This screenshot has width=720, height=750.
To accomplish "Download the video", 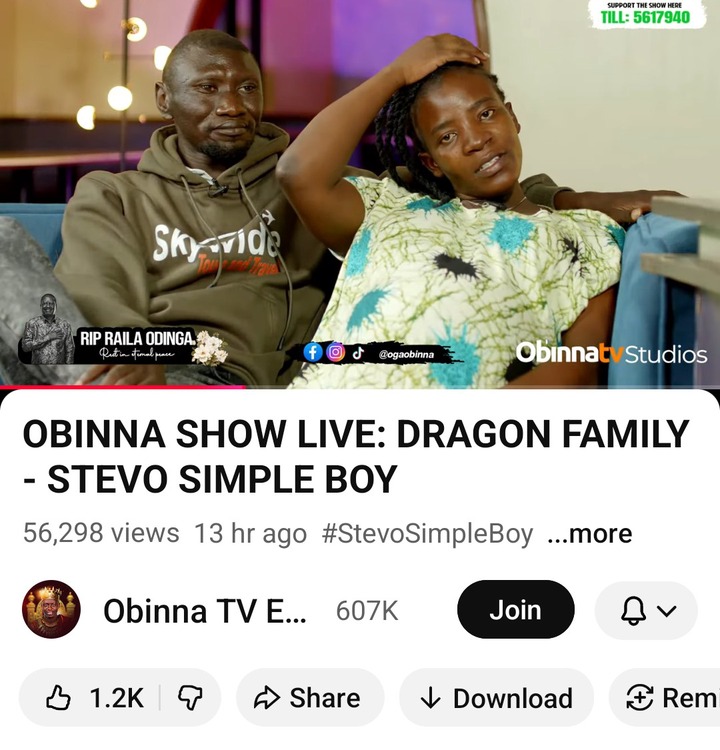I will click(x=496, y=698).
